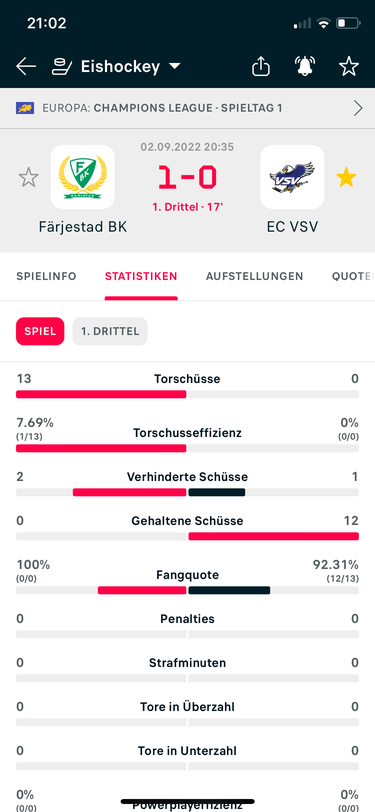Remove EC VSV from favorites star
The image size is (375, 812).
[x=346, y=178]
